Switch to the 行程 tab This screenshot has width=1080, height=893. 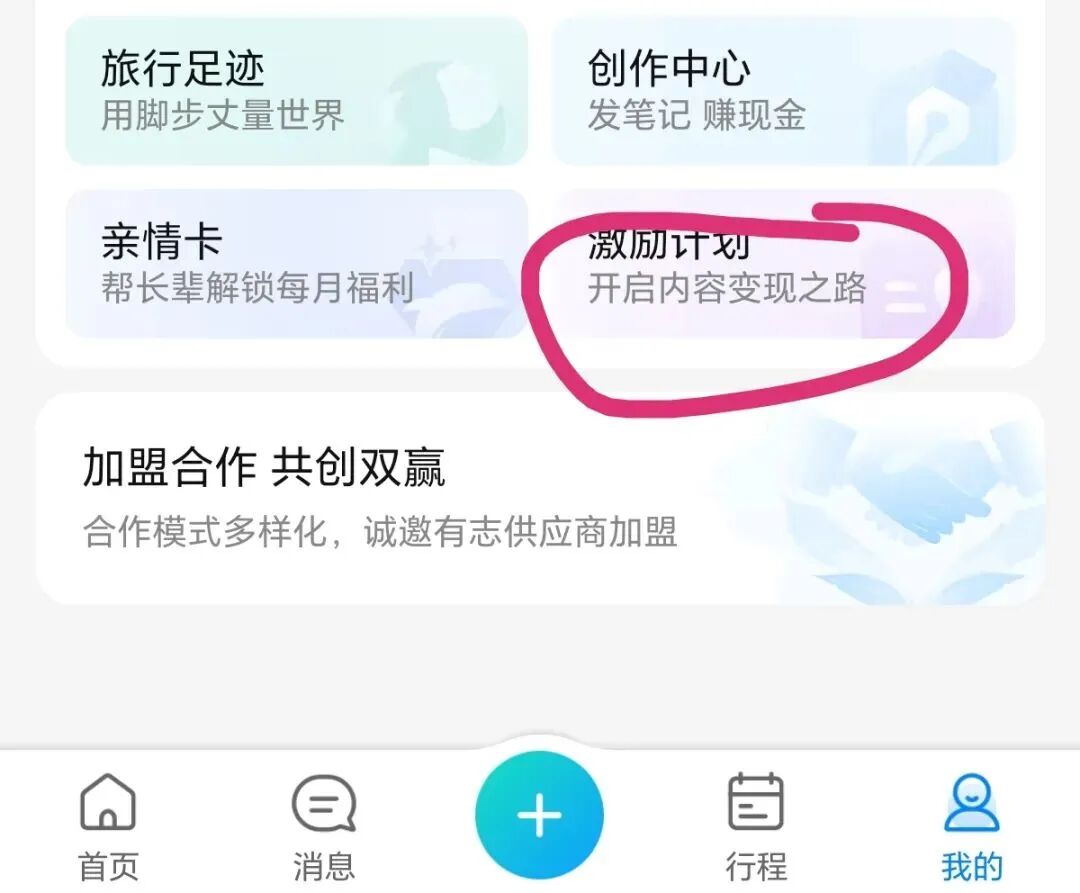coord(756,826)
